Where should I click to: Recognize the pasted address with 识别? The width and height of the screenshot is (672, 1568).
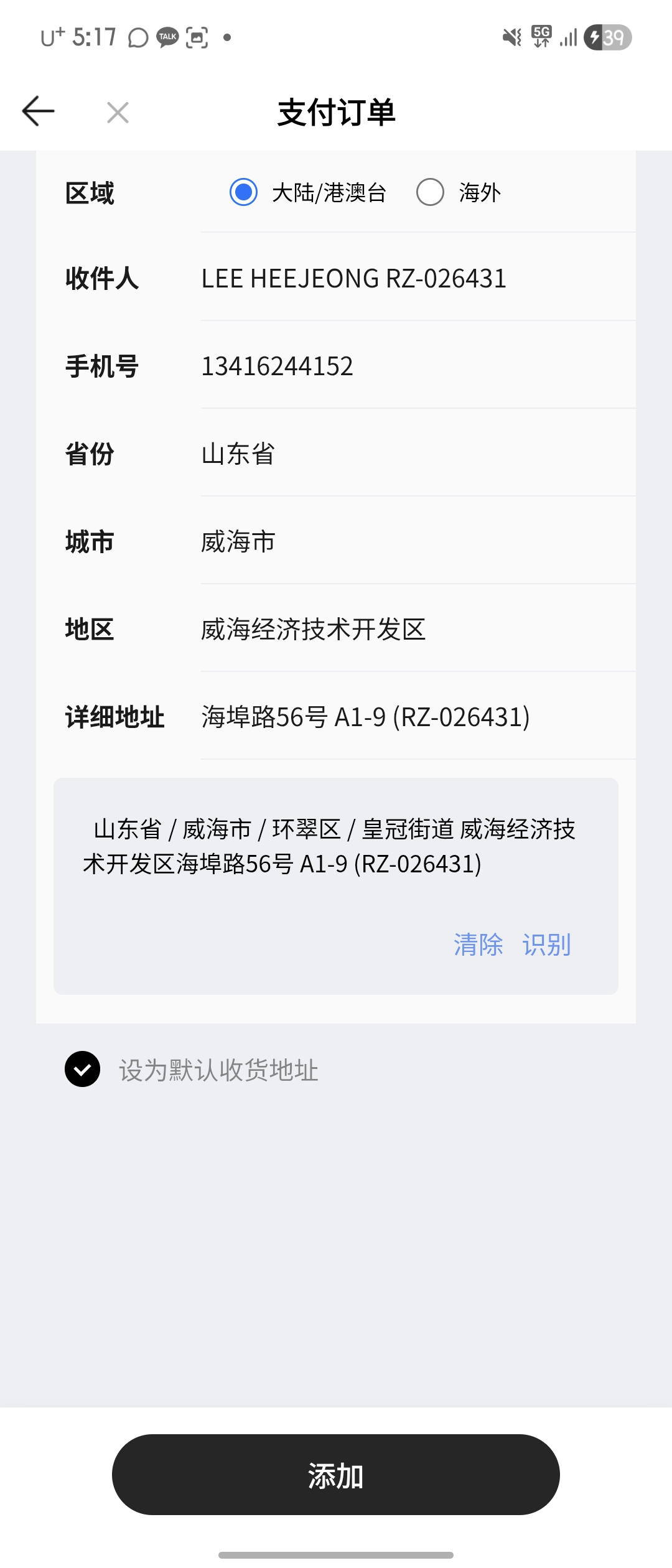click(546, 945)
